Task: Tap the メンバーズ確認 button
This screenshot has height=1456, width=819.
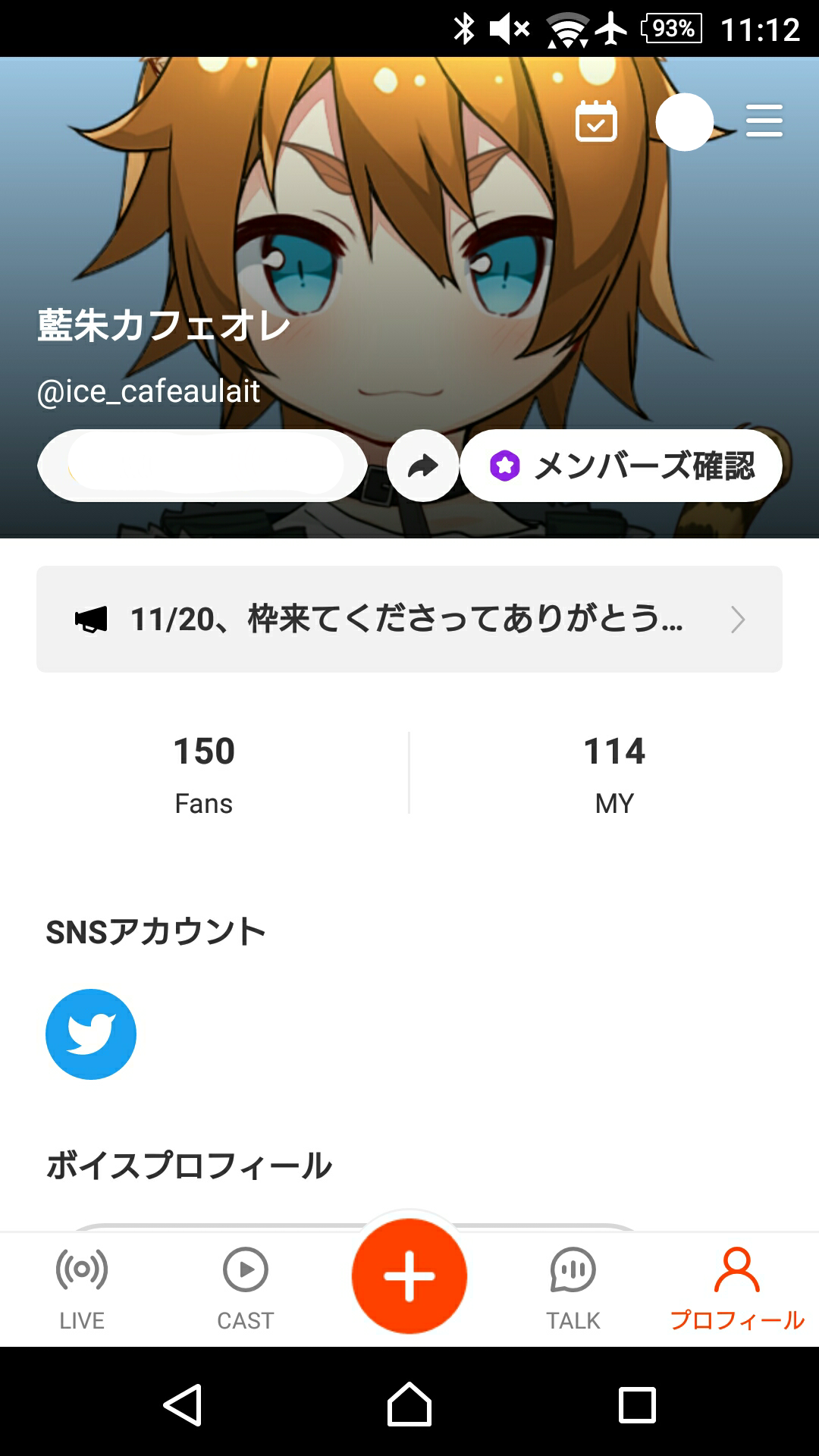Action: point(621,466)
